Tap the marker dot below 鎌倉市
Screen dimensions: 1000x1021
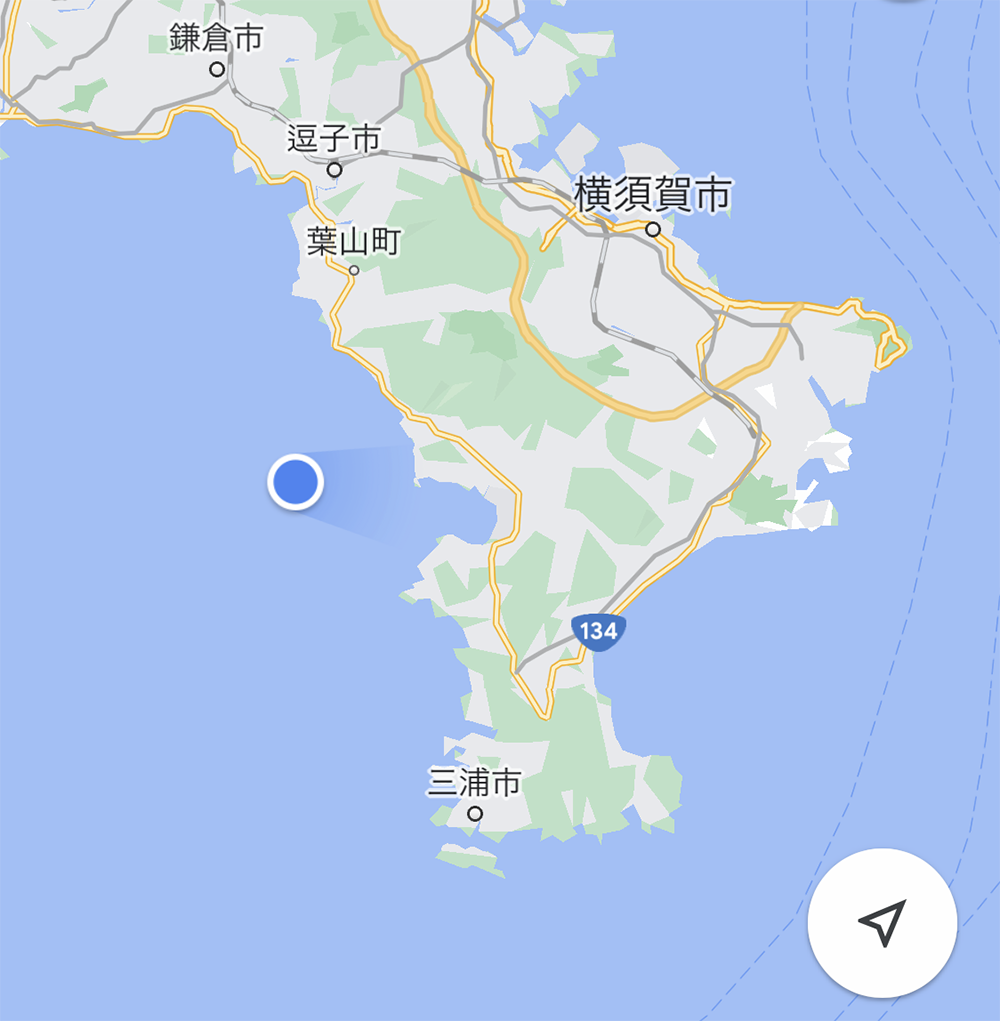click(216, 68)
